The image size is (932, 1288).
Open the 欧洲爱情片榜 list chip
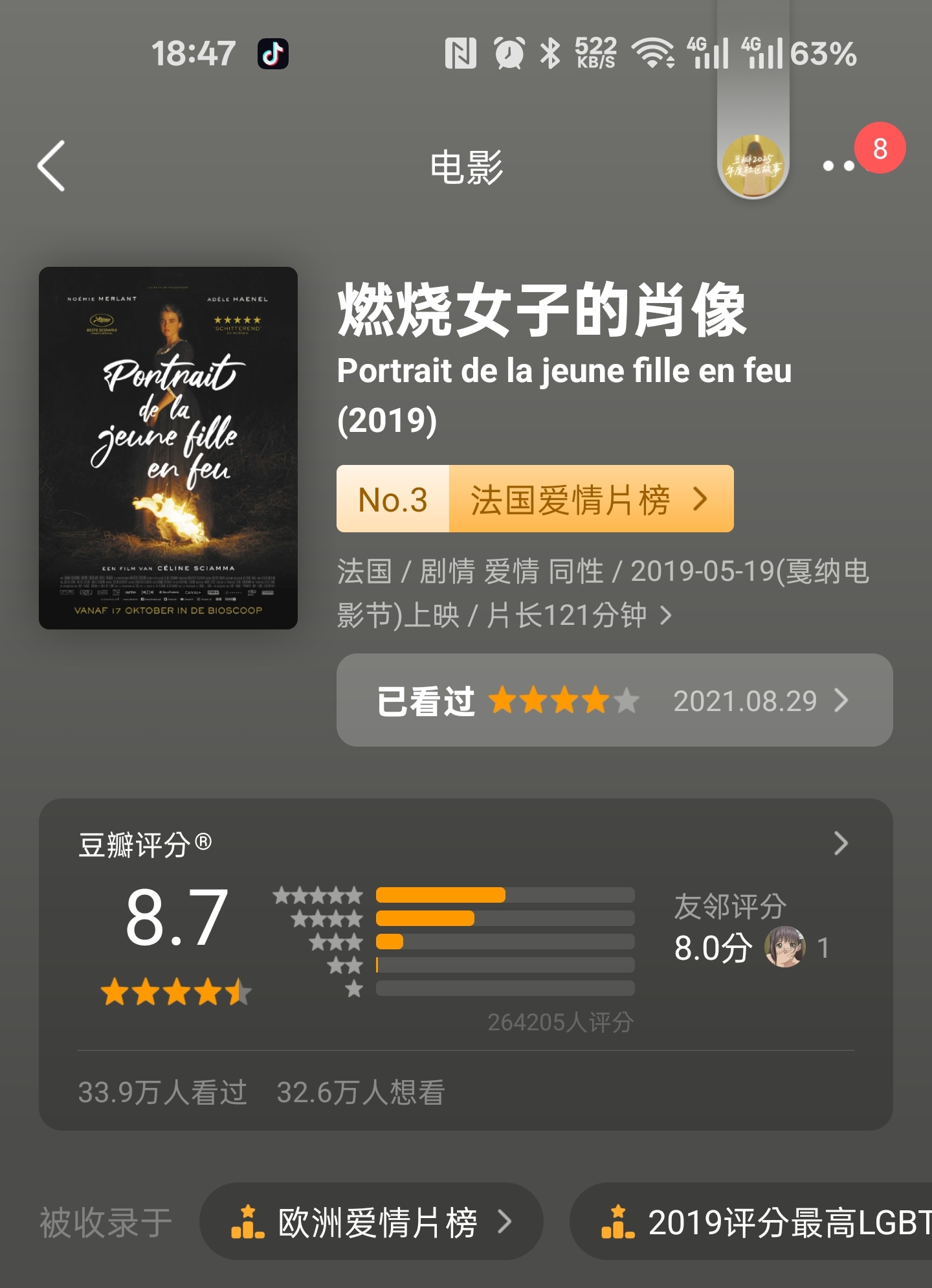[372, 1222]
